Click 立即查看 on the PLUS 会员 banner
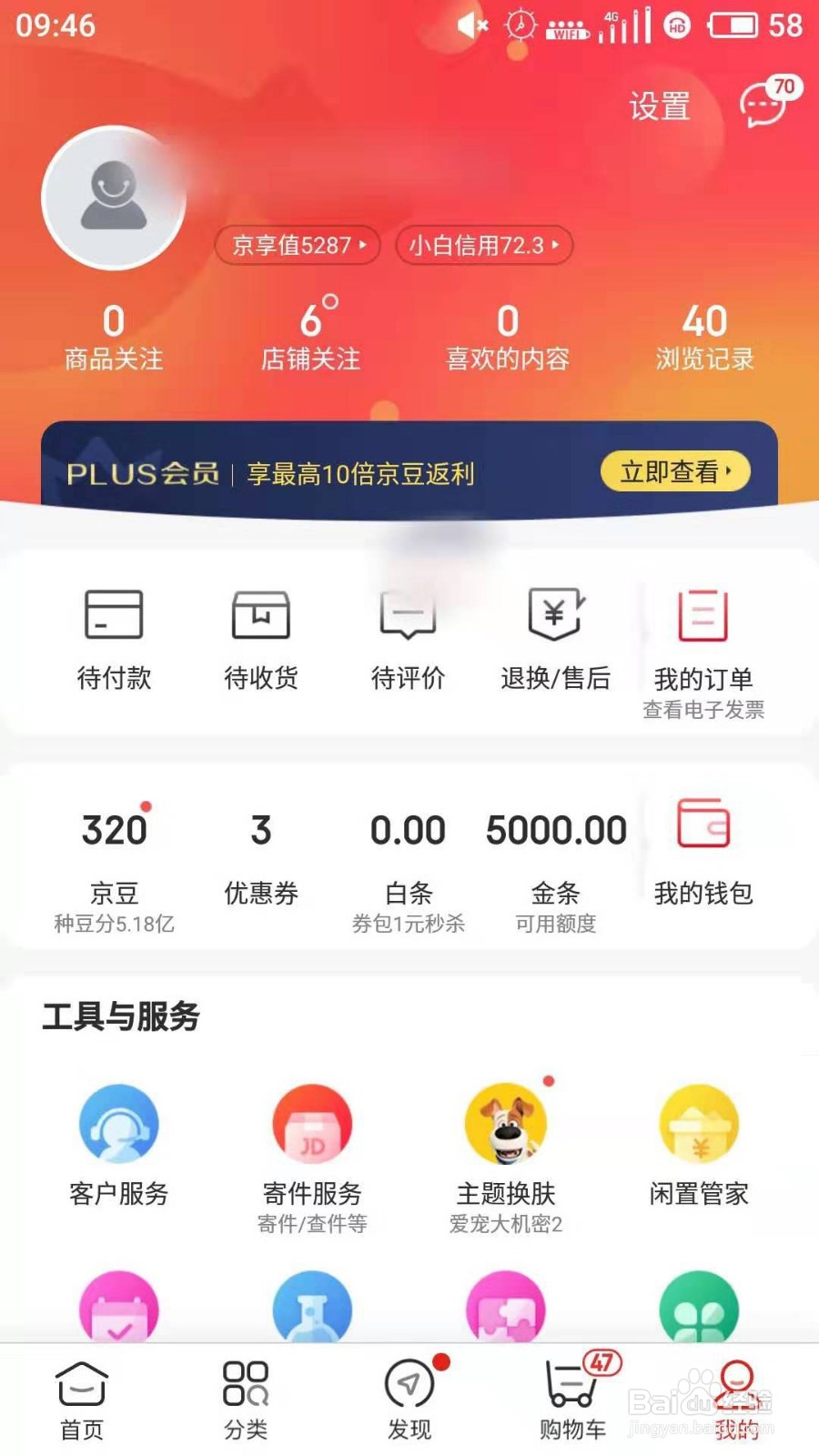Image resolution: width=819 pixels, height=1456 pixels. click(x=674, y=471)
